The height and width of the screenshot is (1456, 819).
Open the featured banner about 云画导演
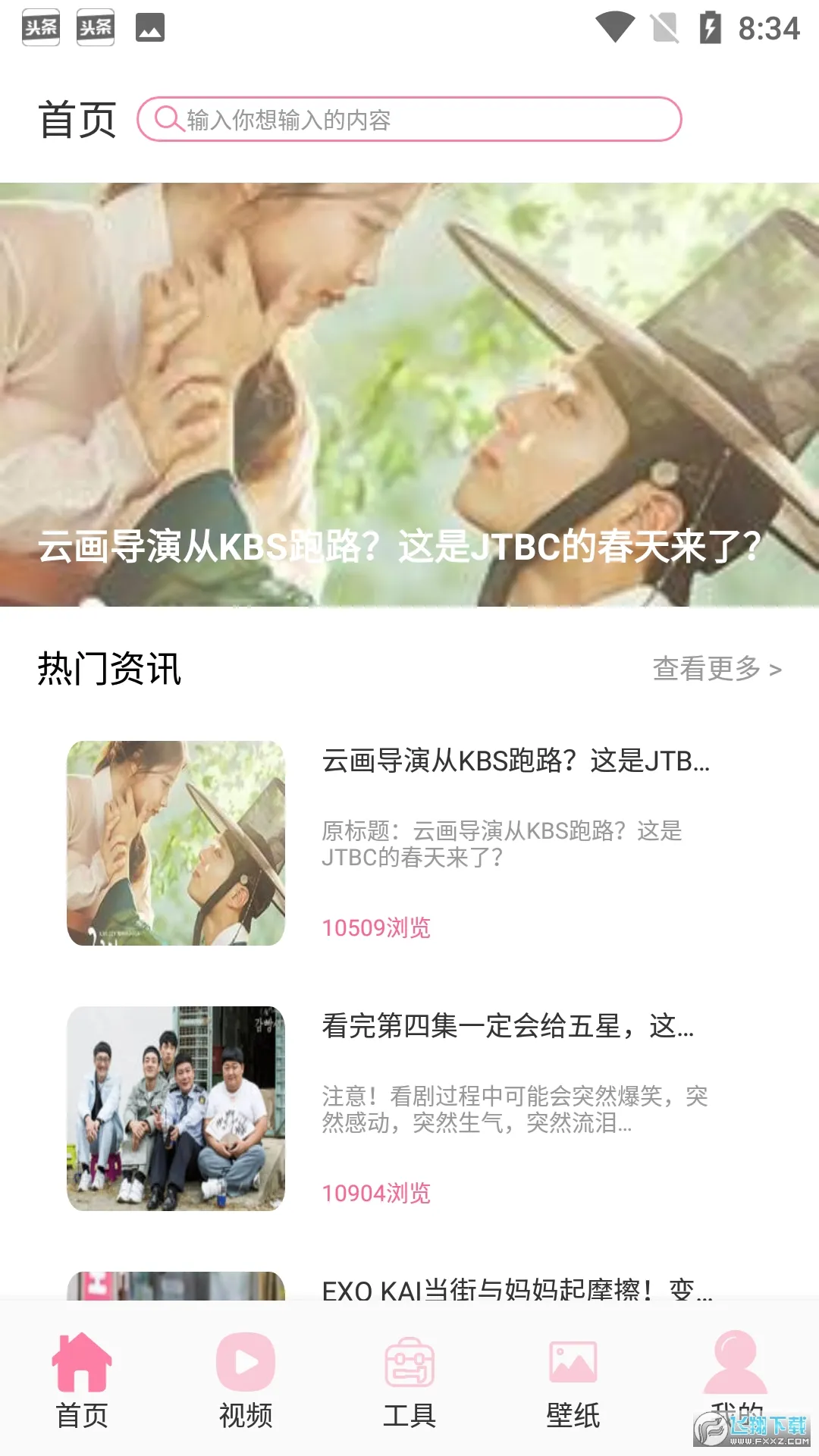click(x=409, y=394)
